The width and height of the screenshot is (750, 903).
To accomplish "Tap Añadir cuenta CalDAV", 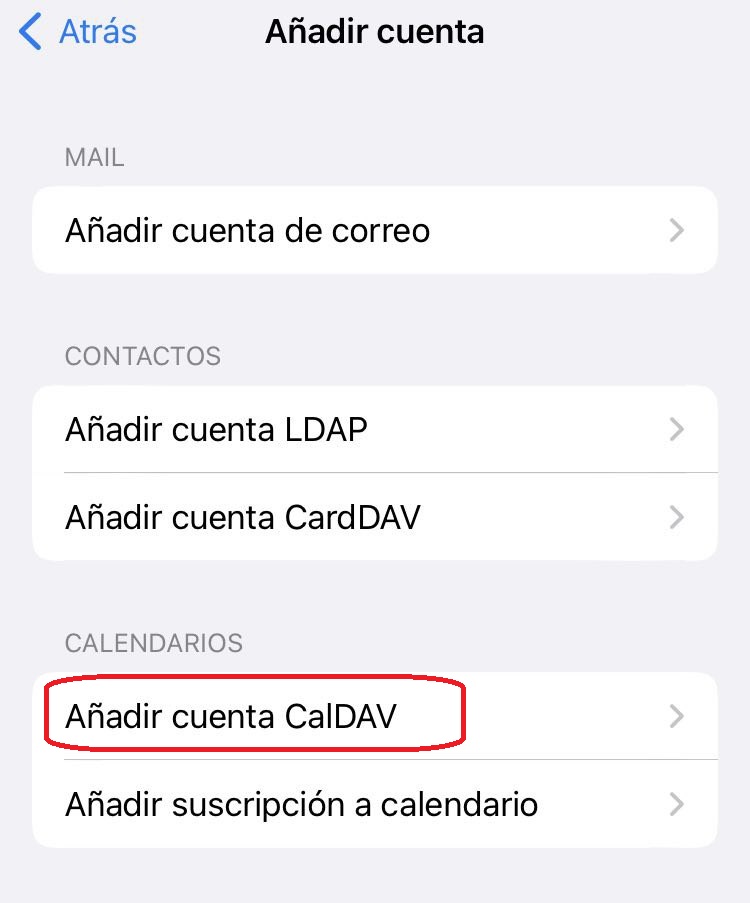I will (x=374, y=716).
